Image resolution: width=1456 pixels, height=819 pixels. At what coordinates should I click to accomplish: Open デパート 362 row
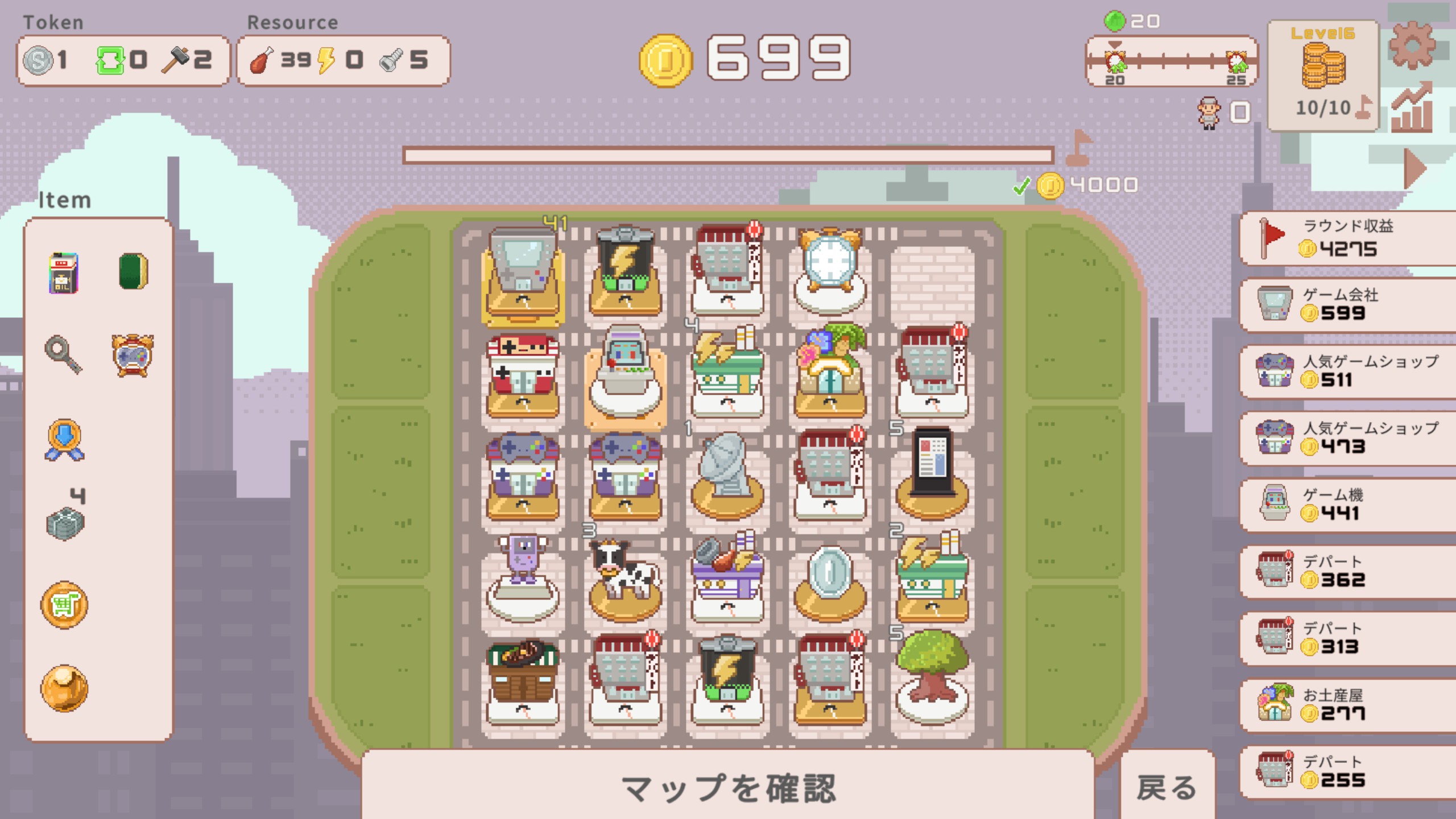(x=1348, y=572)
